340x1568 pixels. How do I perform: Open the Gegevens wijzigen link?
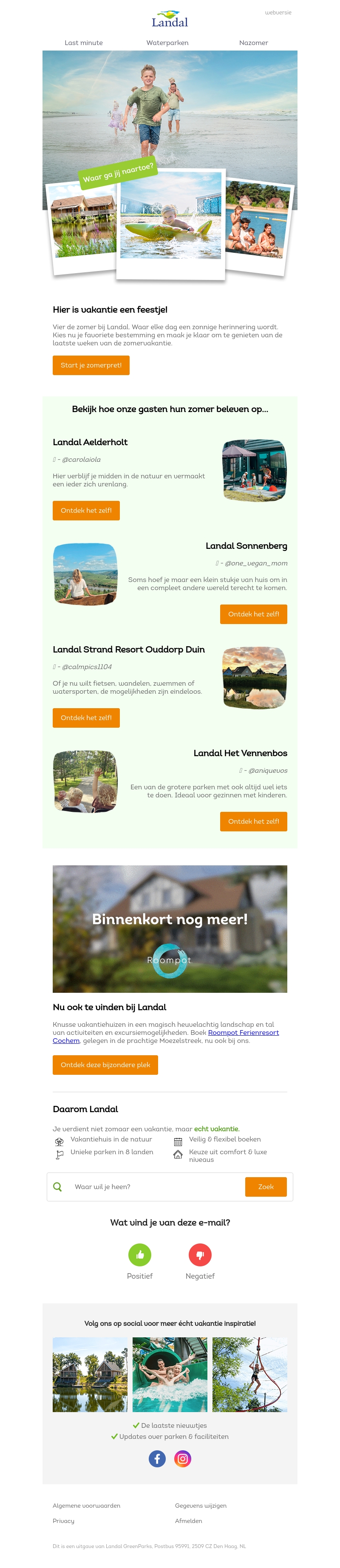click(x=201, y=1505)
